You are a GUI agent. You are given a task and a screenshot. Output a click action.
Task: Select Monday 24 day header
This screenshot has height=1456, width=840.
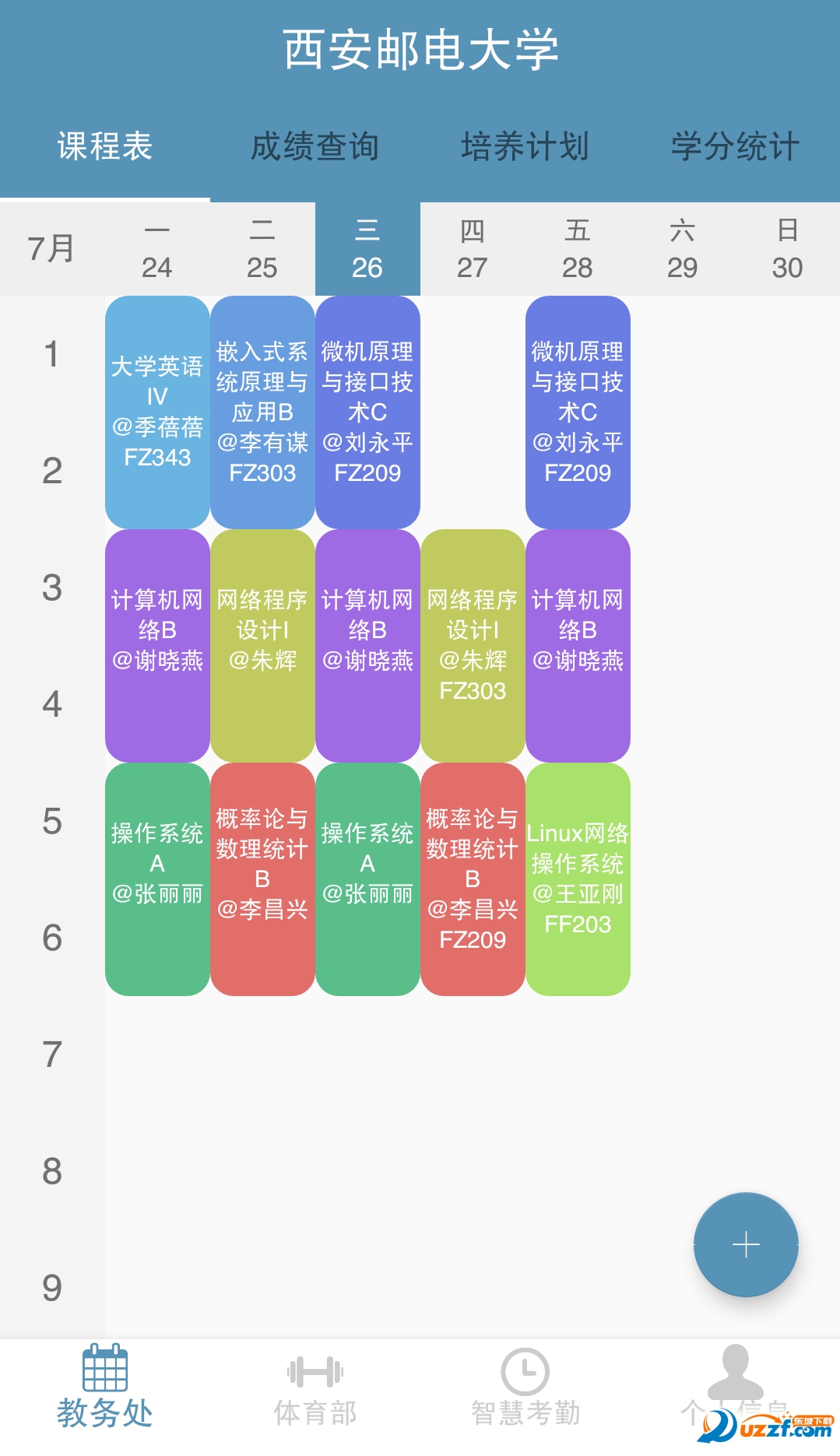click(157, 249)
